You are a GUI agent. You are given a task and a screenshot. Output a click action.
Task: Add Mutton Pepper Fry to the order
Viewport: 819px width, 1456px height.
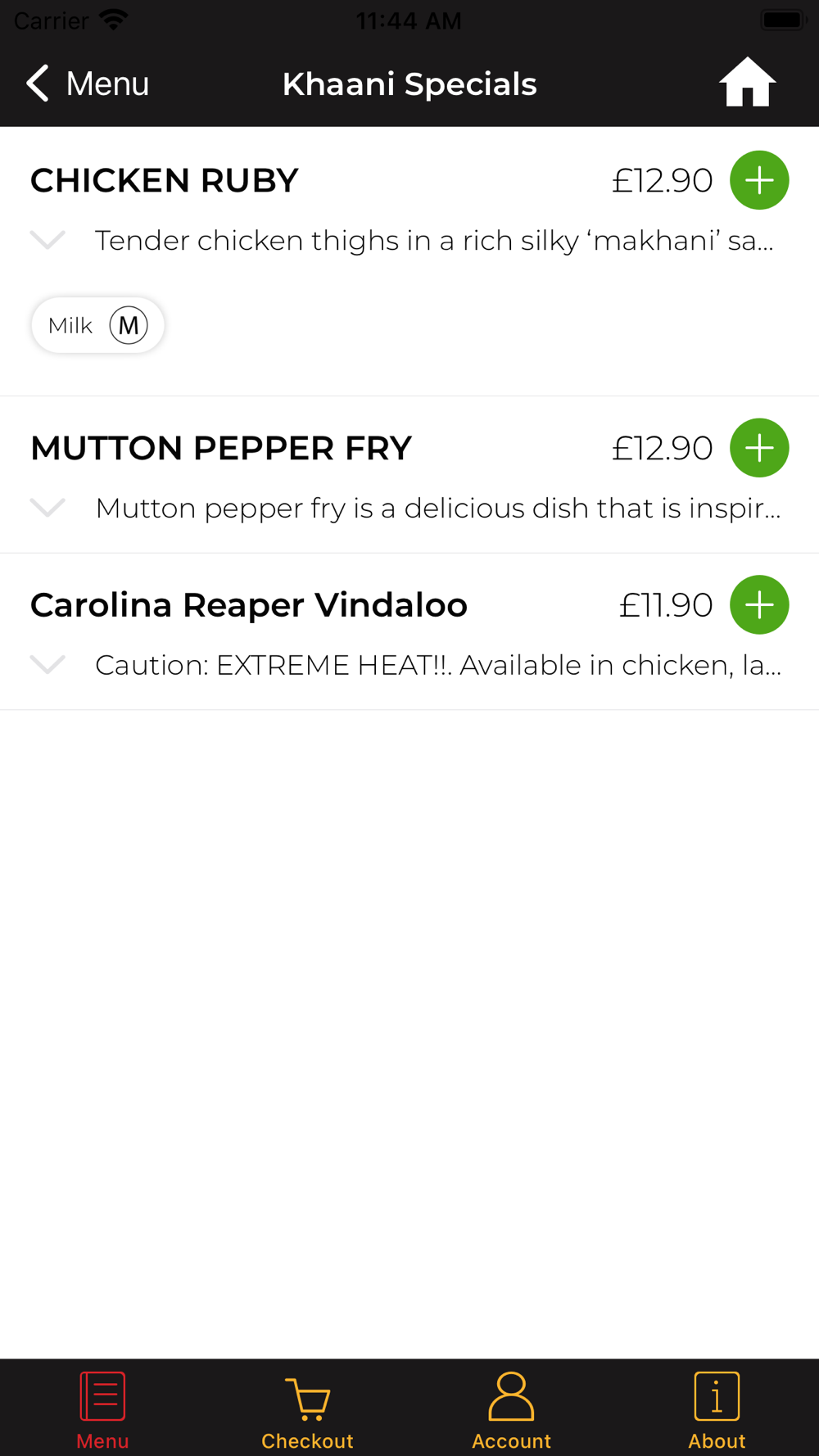759,448
